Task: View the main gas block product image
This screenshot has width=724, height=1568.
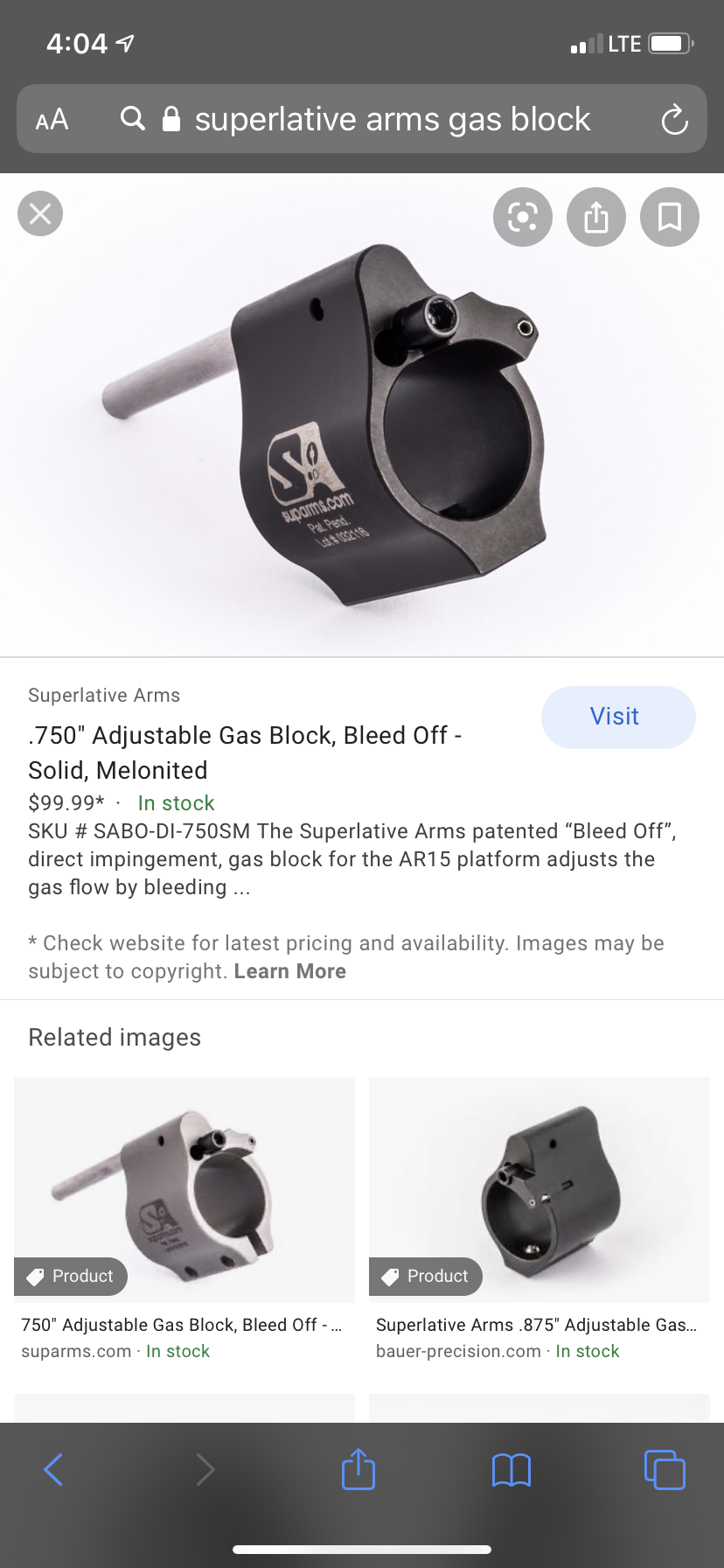Action: click(362, 415)
